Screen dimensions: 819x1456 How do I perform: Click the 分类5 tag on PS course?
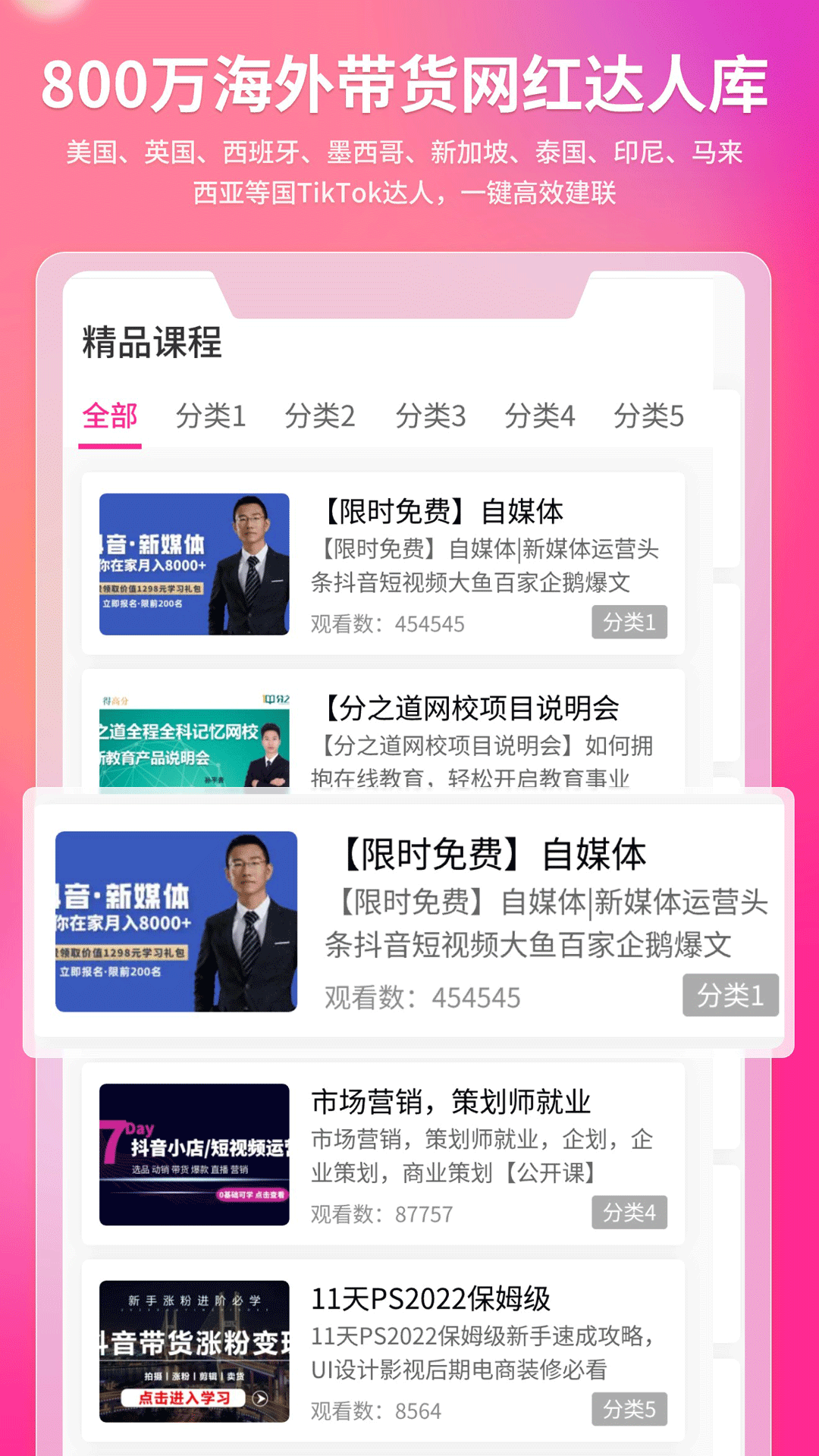click(x=629, y=1409)
